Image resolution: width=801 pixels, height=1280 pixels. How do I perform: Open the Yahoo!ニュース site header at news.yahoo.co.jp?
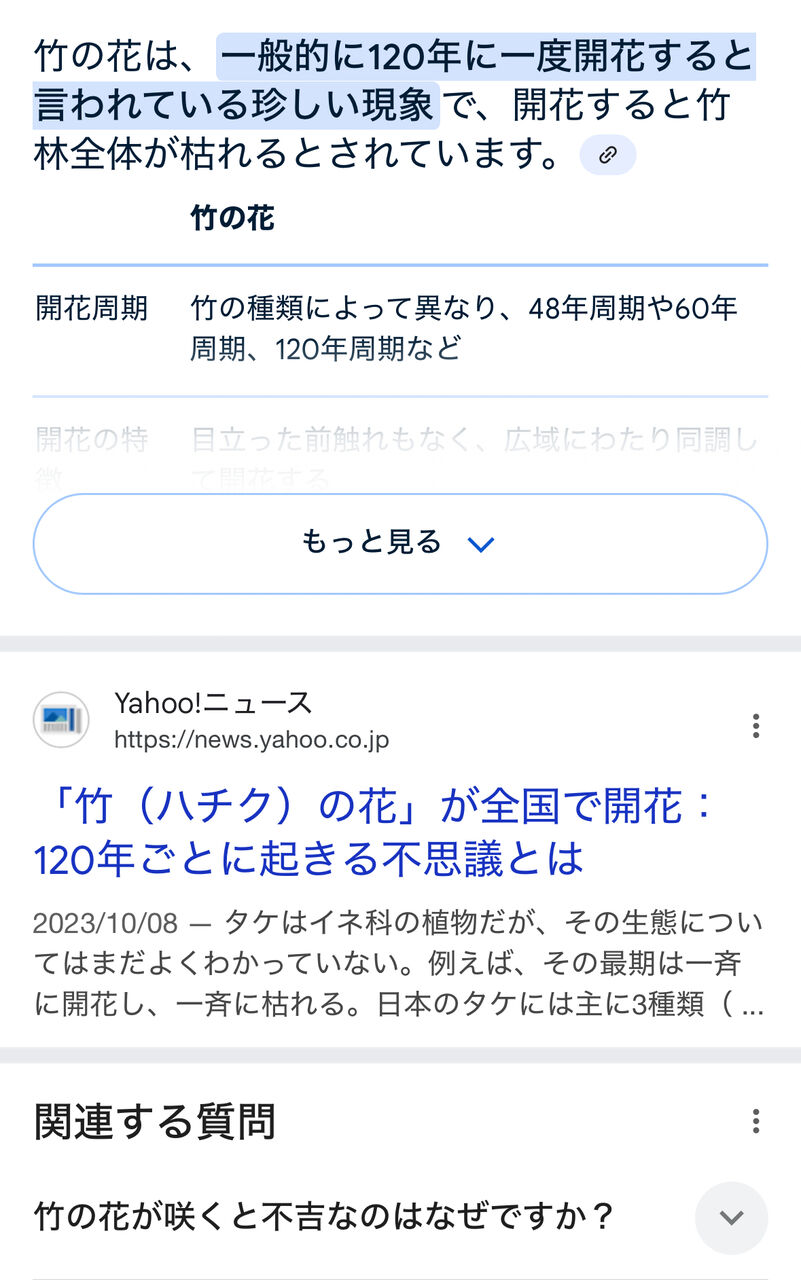coord(212,720)
